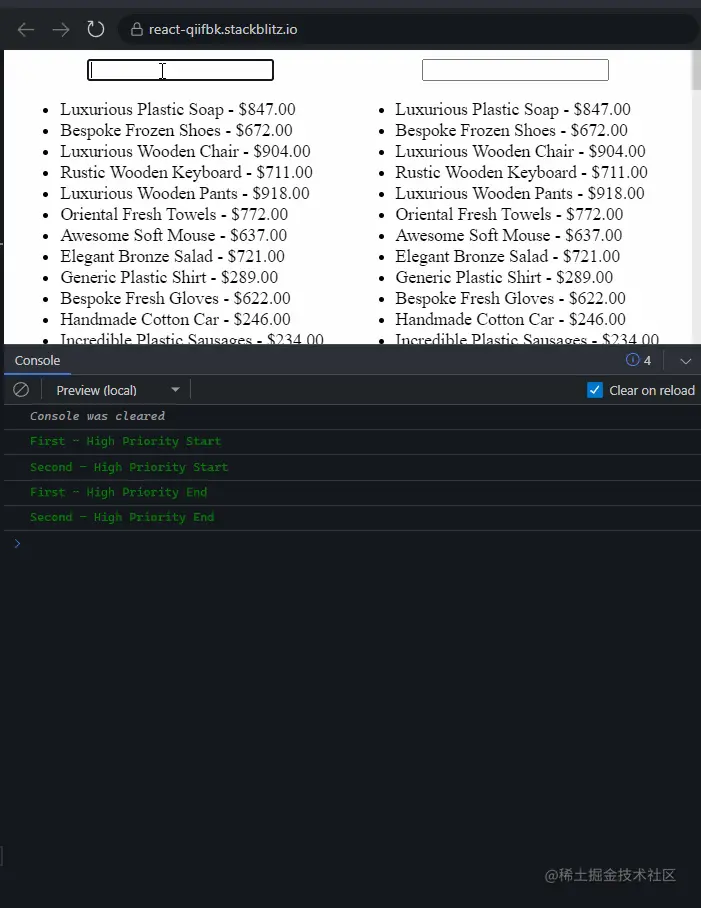Viewport: 701px width, 908px height.
Task: Reload the page
Action: [95, 29]
